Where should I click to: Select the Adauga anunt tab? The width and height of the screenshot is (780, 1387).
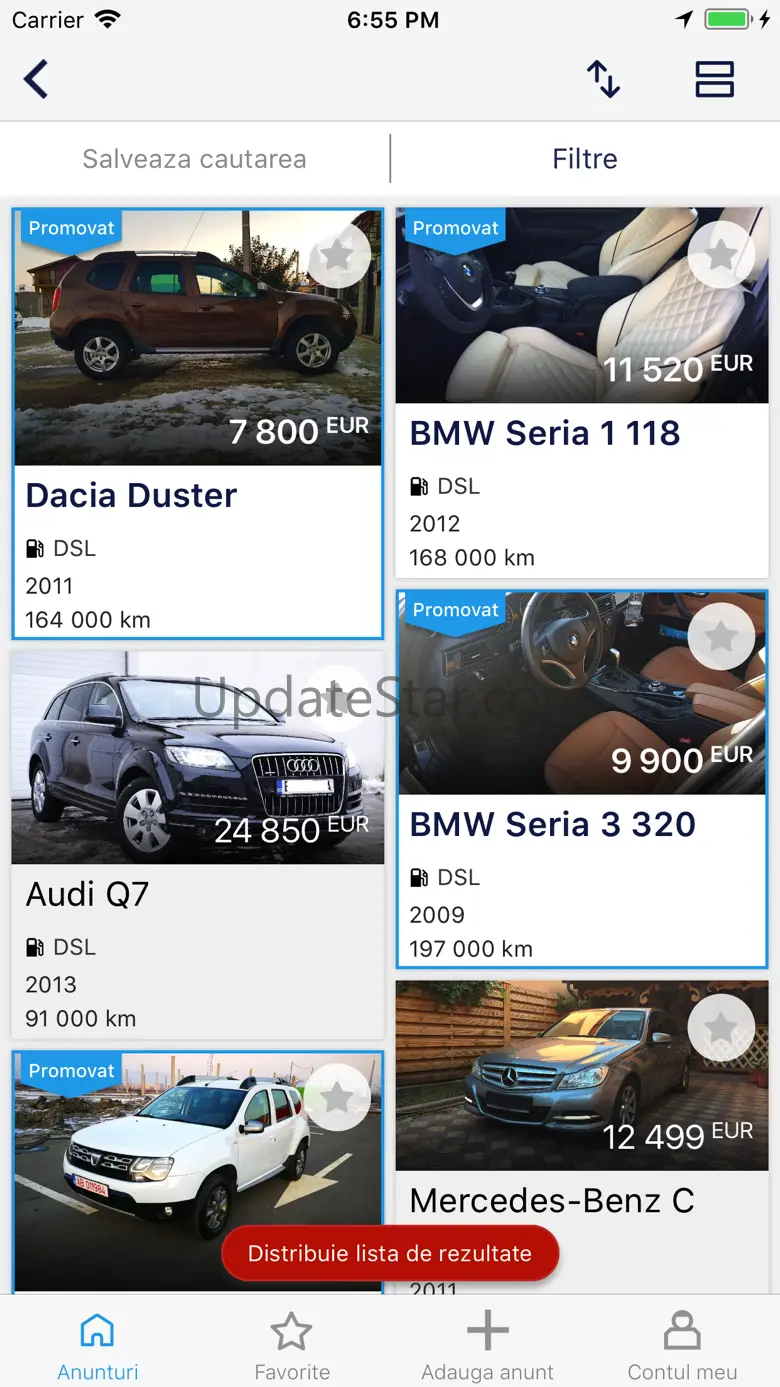[487, 1346]
